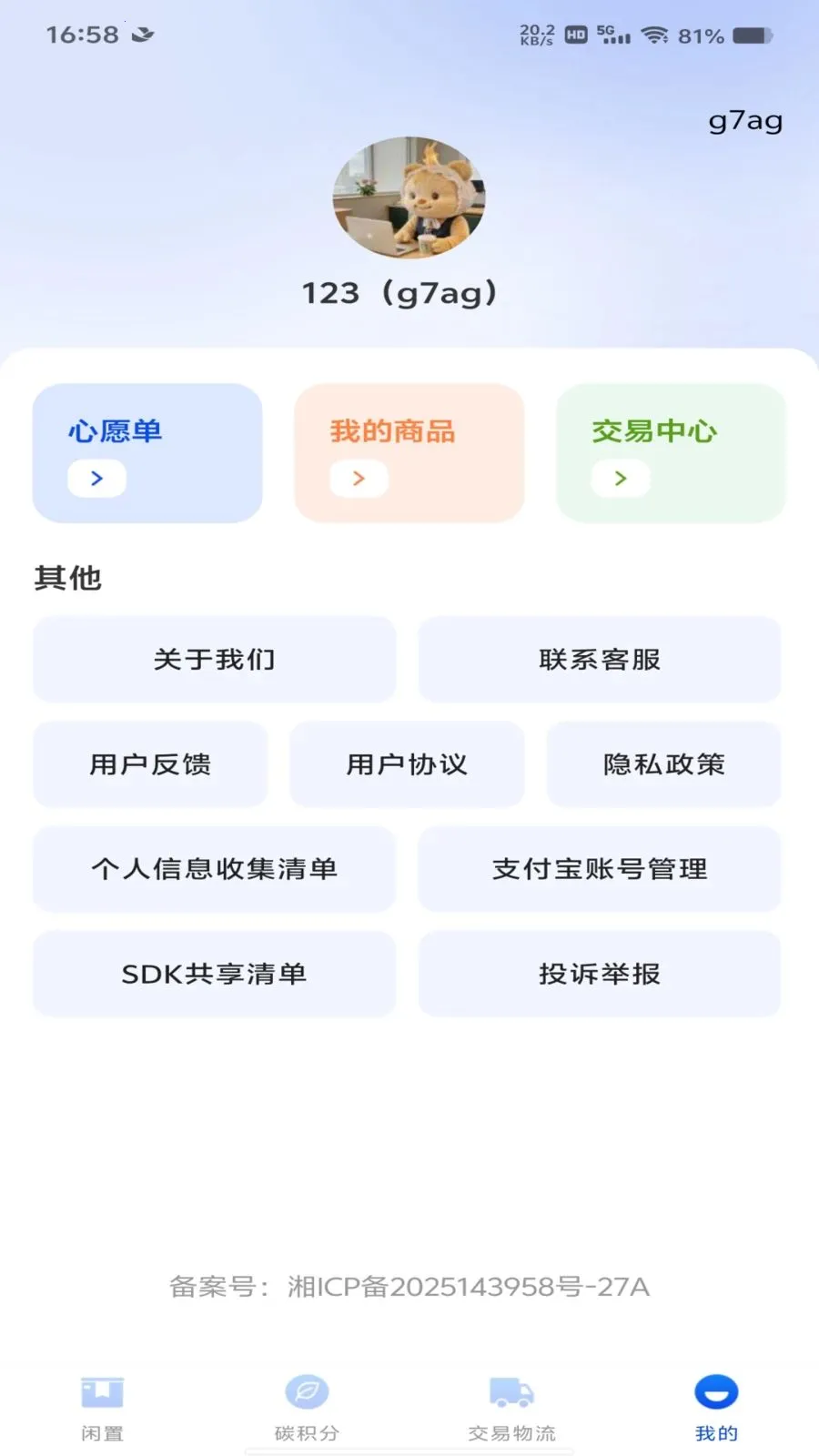The image size is (819, 1456).
Task: Select the 闲置 tab icon in bottom navigation
Action: coord(100,1392)
